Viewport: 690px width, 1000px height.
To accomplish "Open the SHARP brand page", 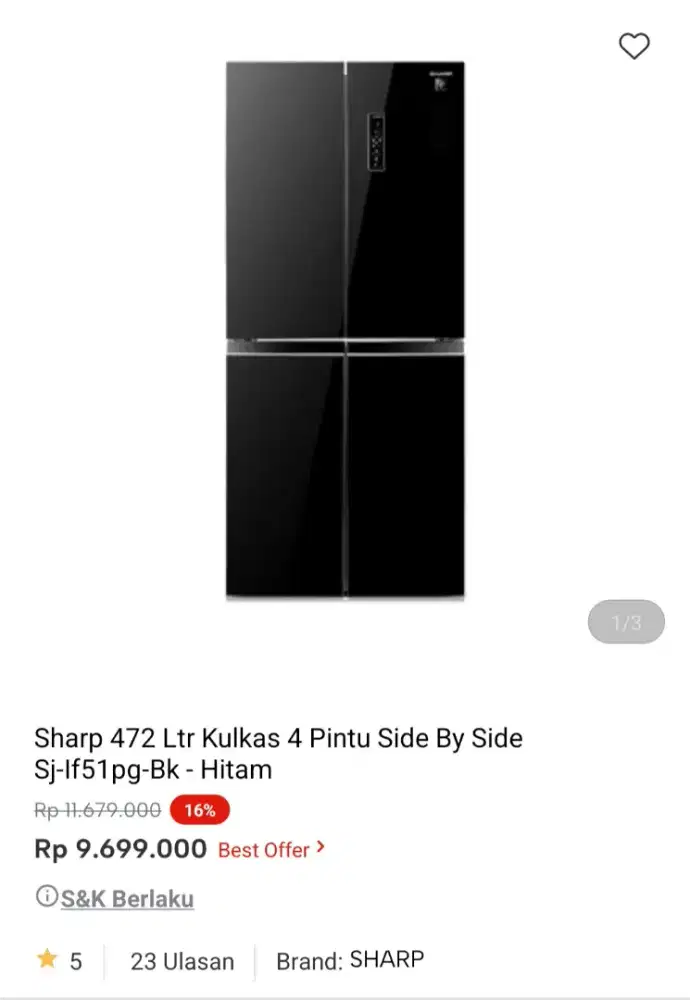I will pos(386,960).
